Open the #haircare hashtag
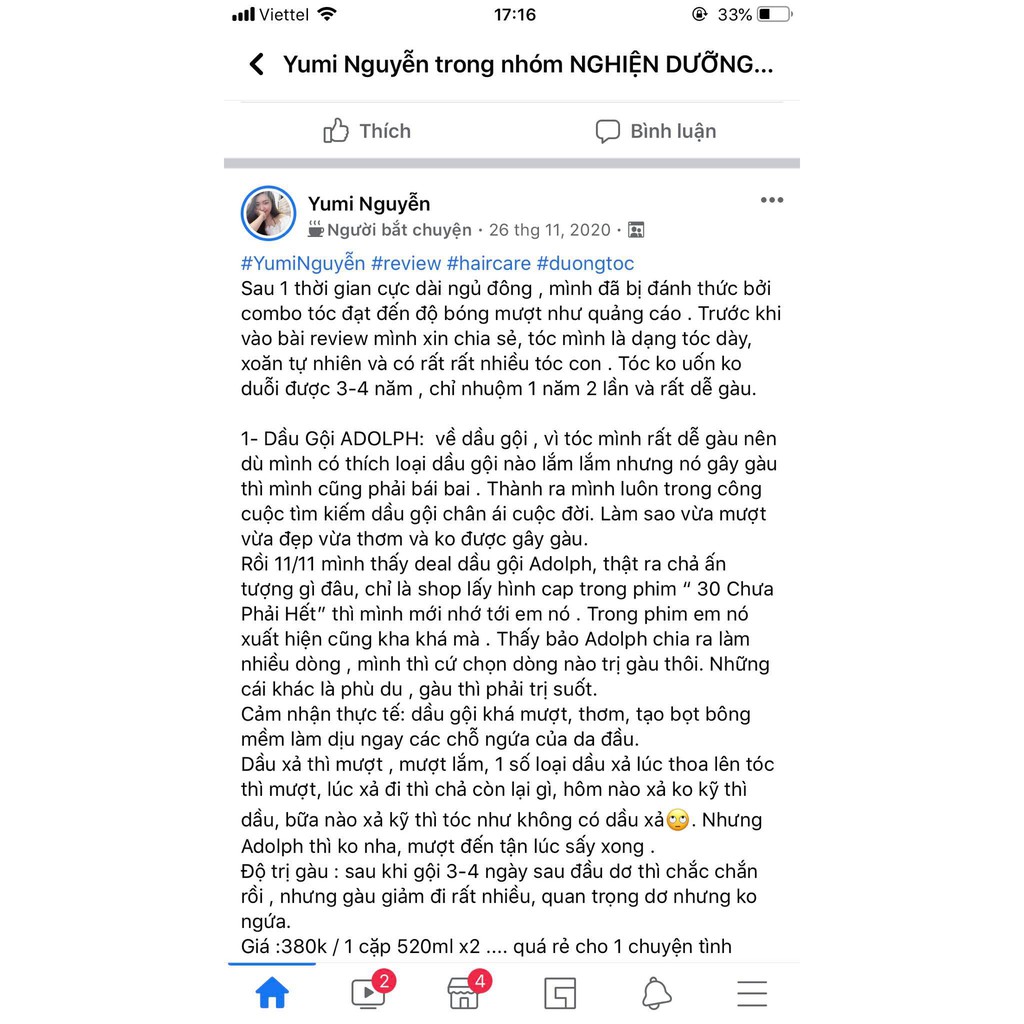Screen dimensions: 1024x1024 (488, 263)
